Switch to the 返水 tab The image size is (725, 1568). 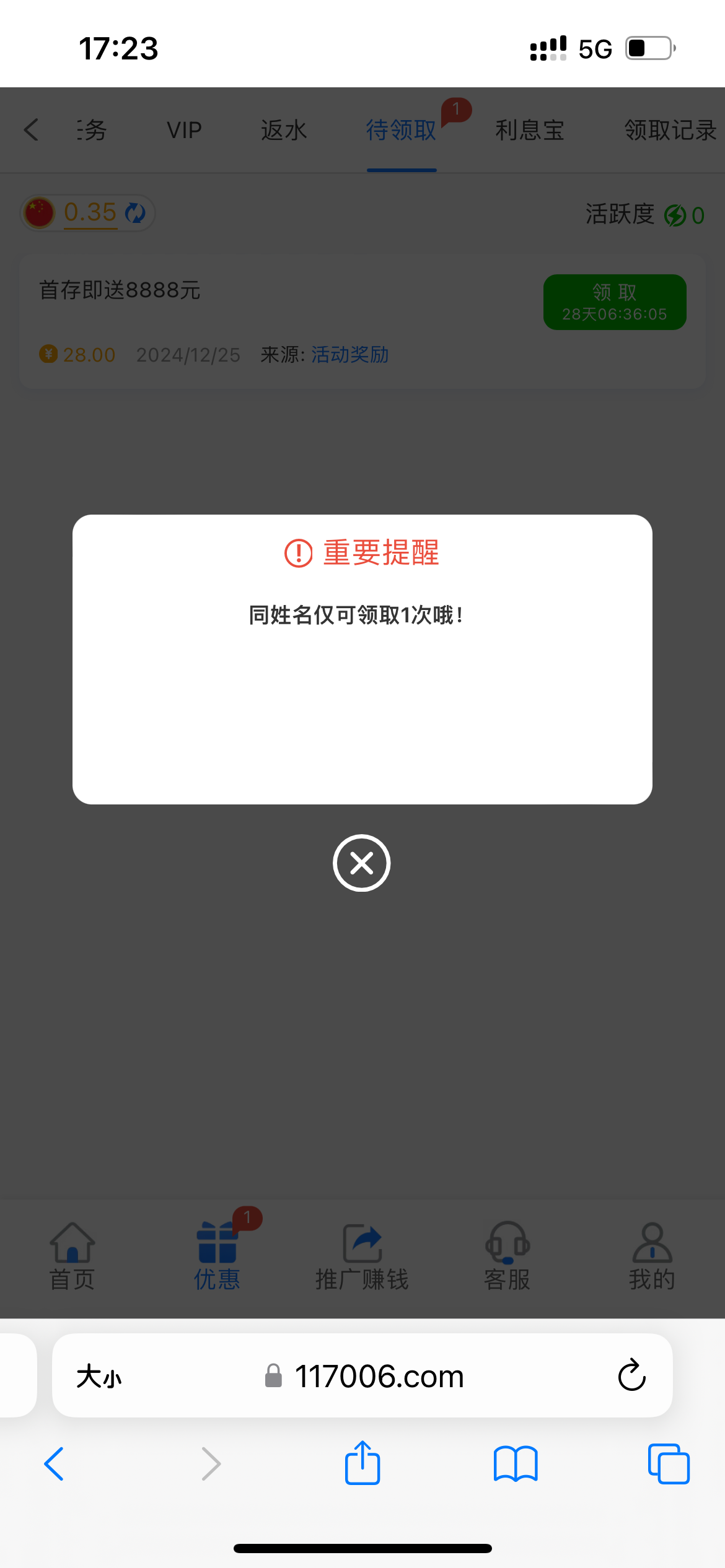(284, 131)
